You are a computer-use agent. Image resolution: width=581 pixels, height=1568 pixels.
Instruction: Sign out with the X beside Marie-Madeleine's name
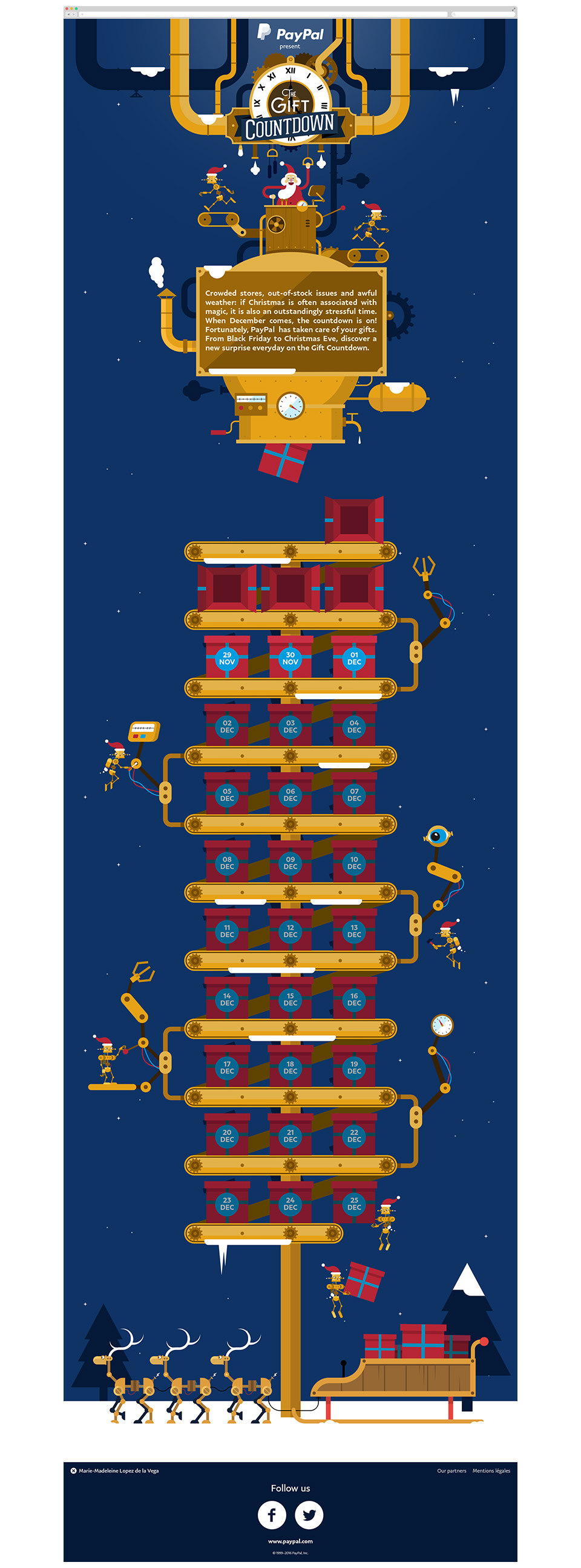pos(74,1471)
